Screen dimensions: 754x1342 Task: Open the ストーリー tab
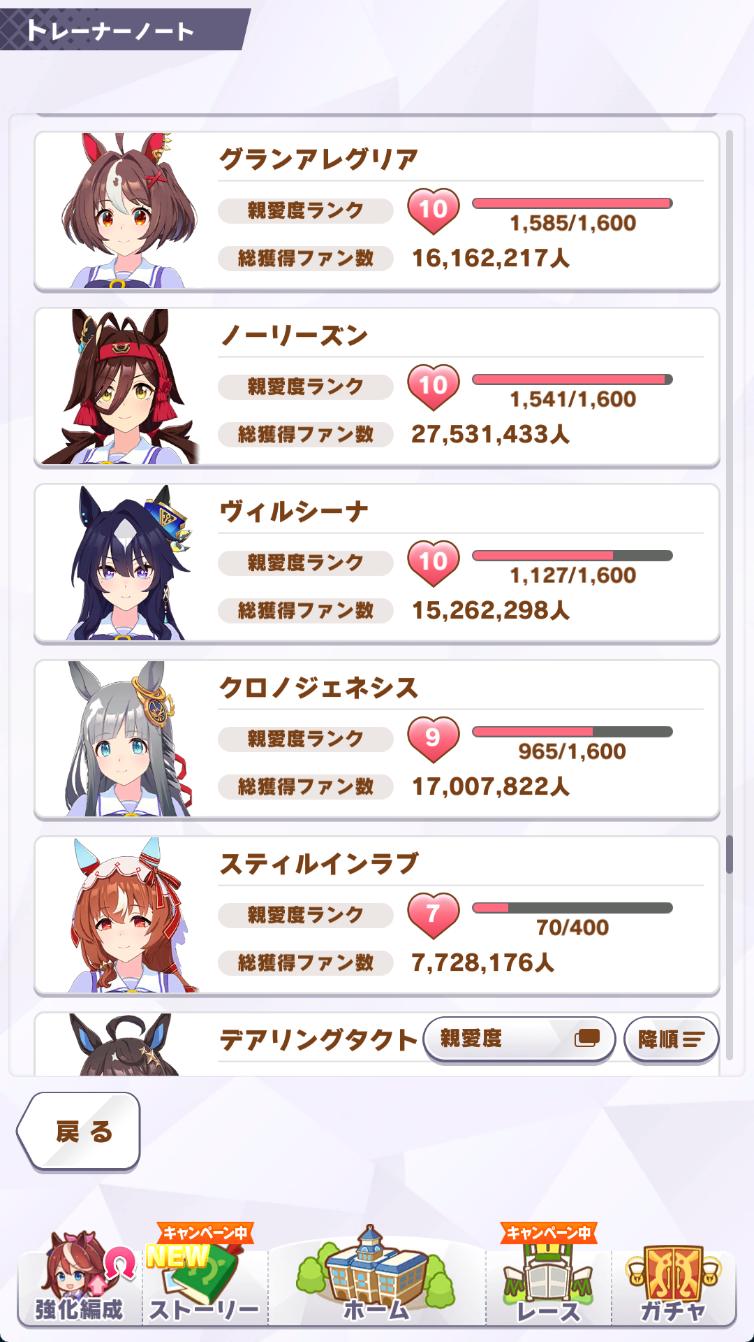[203, 1283]
